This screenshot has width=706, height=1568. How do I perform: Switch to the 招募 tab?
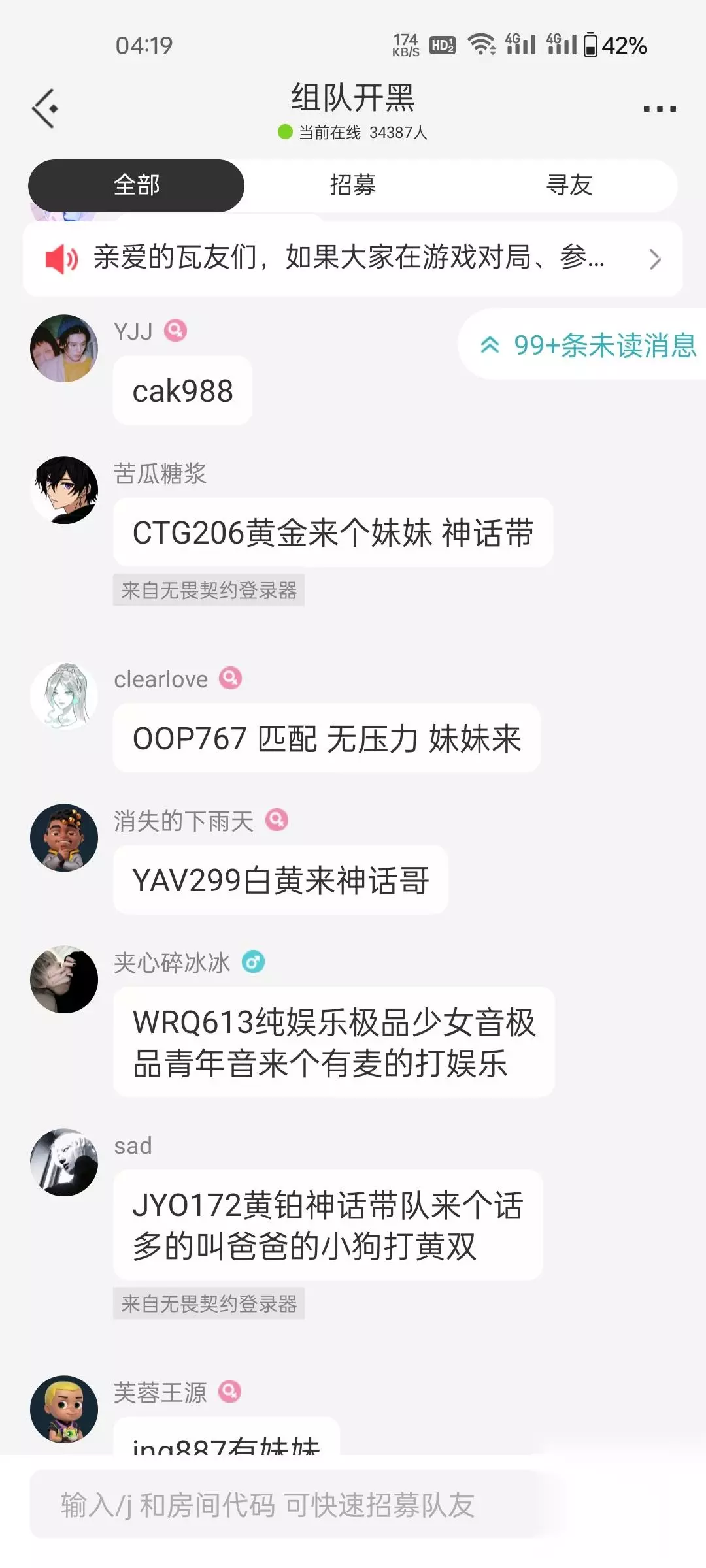tap(353, 186)
